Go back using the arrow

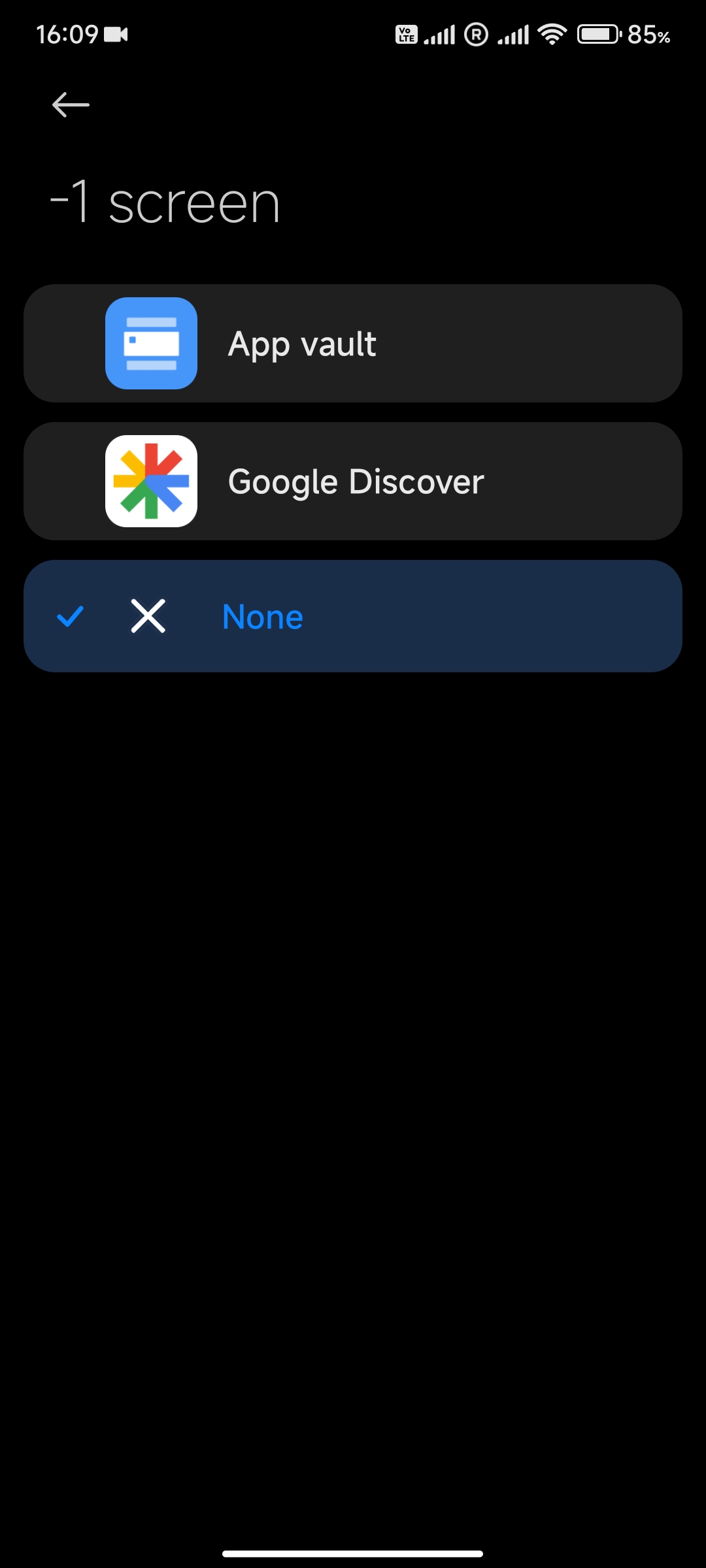tap(71, 105)
